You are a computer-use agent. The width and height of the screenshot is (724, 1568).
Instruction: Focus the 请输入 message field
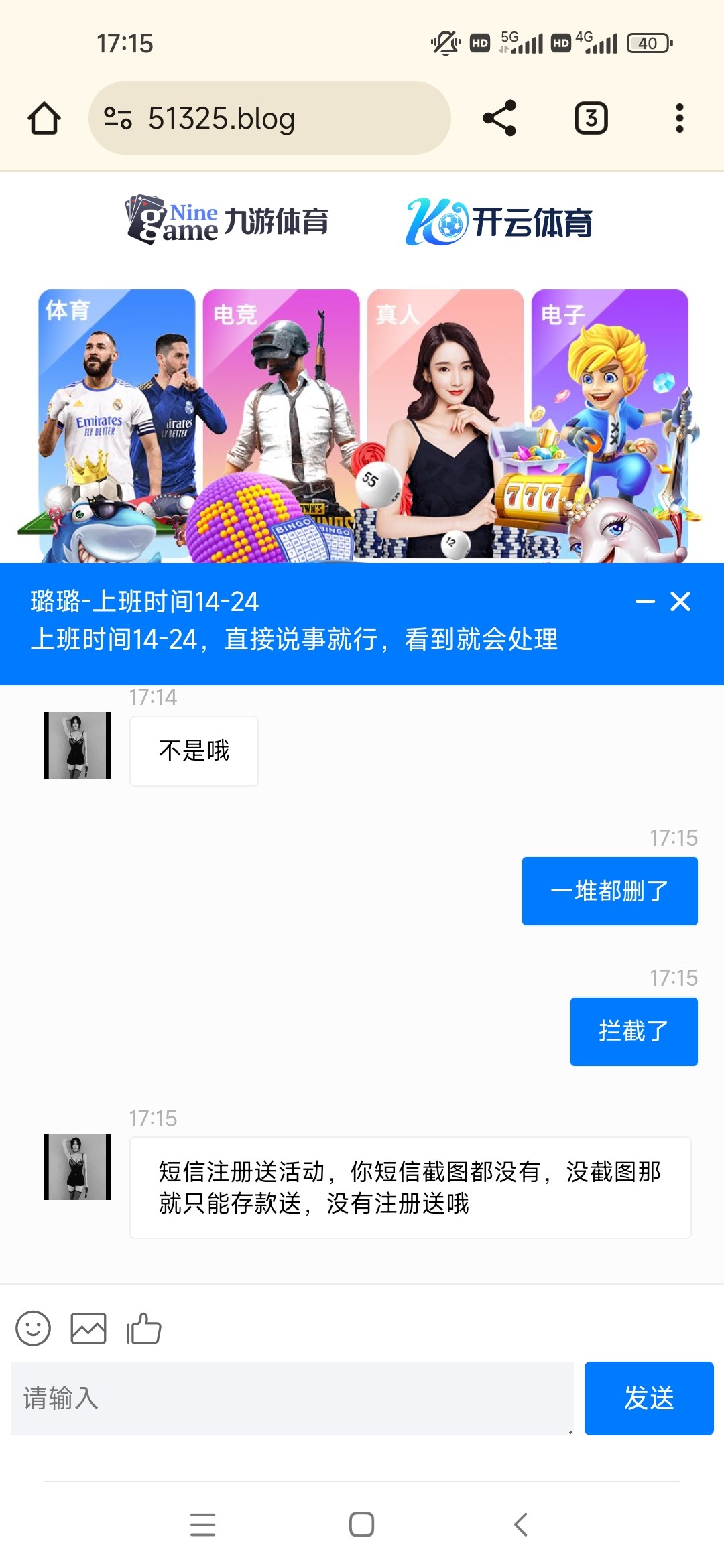tap(292, 1398)
